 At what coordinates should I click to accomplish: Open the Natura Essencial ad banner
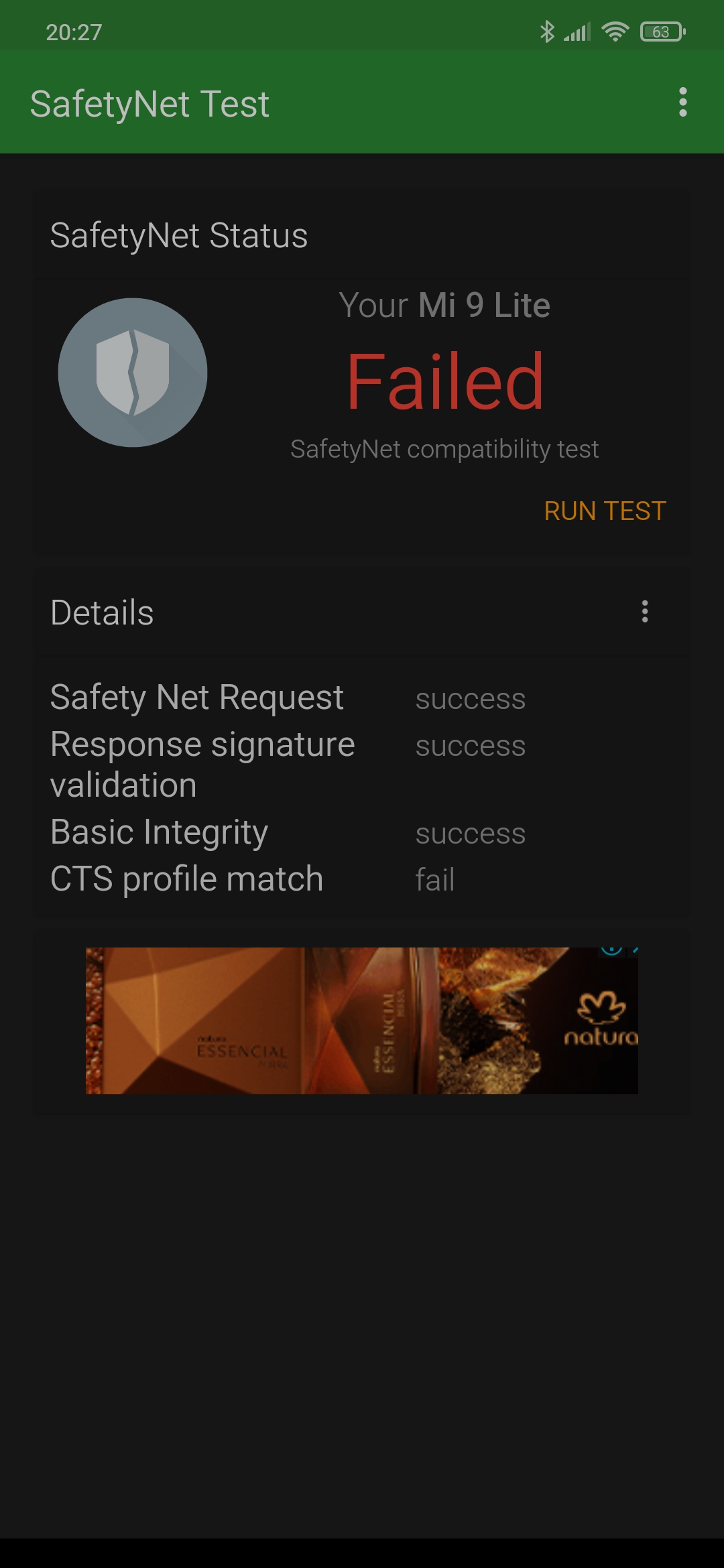click(x=362, y=1021)
